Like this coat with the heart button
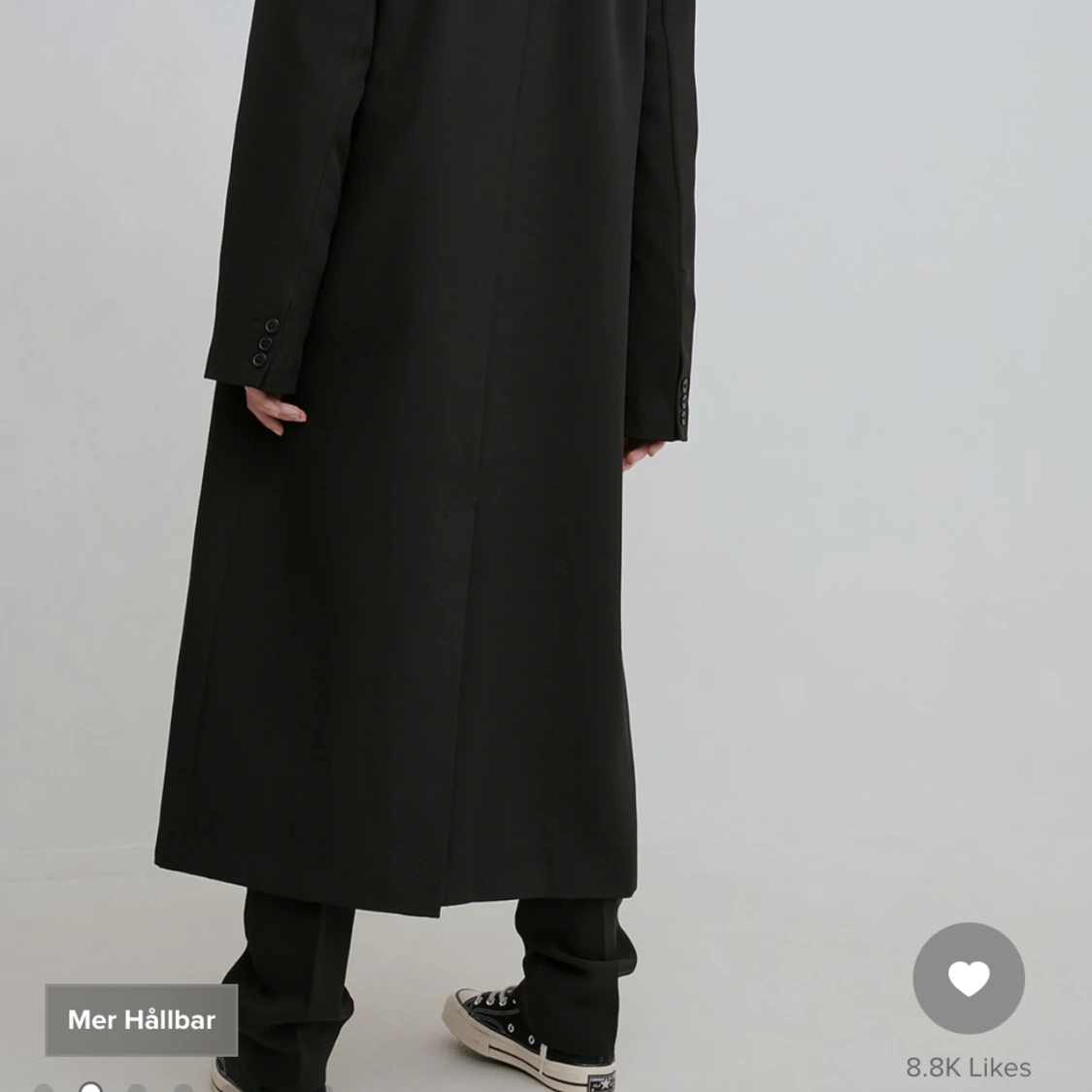This screenshot has width=1092, height=1092. [968, 978]
